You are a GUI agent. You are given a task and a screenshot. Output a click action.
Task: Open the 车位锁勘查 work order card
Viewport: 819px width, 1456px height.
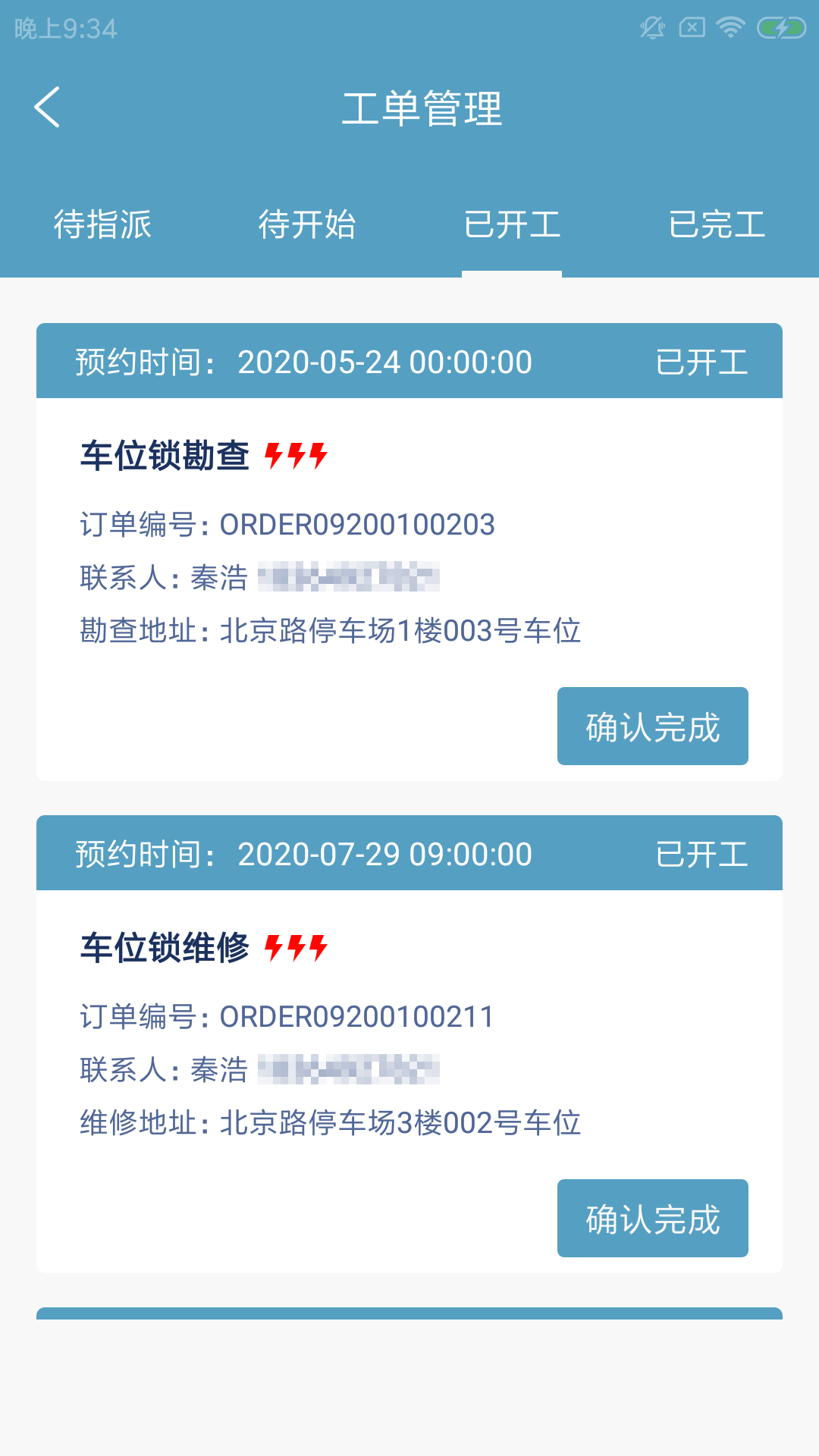(x=409, y=552)
